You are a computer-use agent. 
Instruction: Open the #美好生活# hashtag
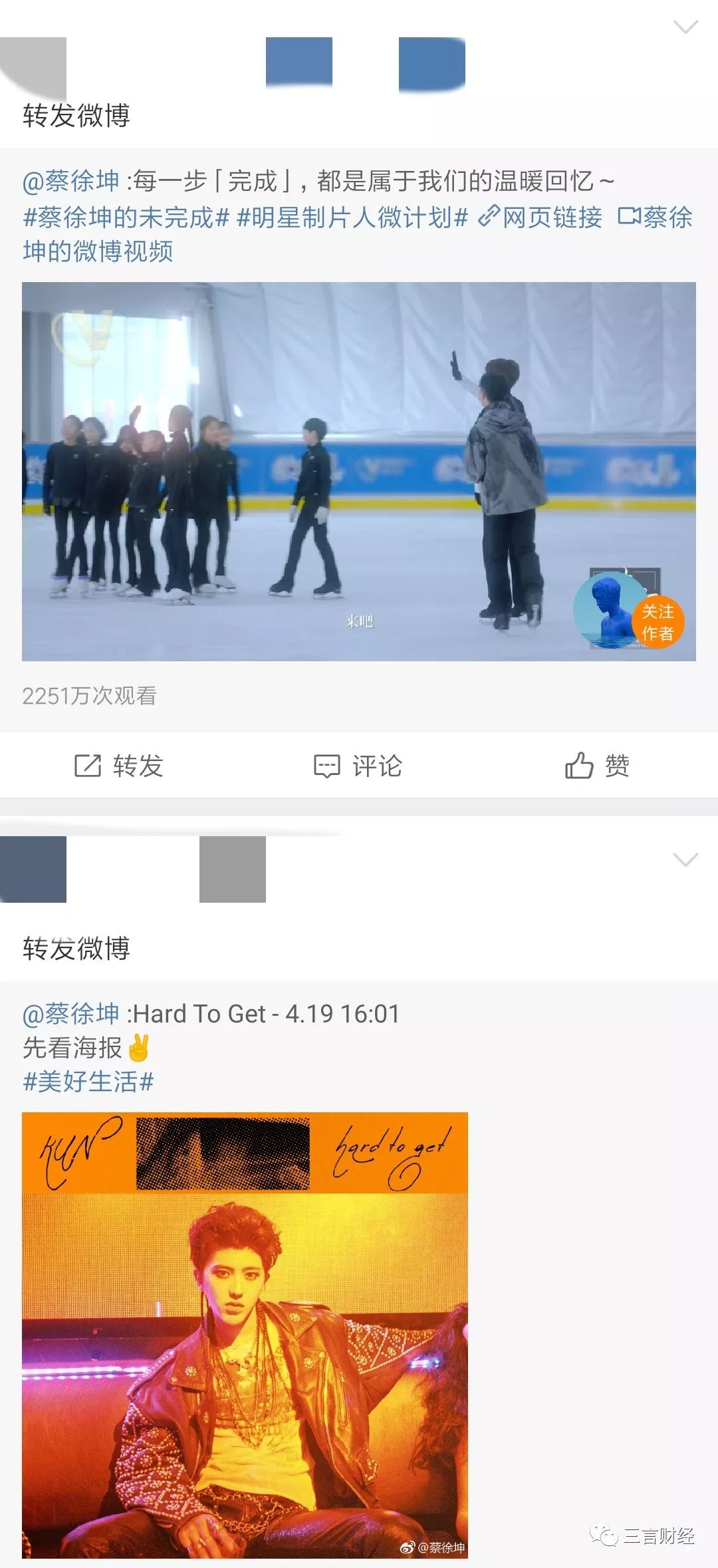coord(88,1082)
